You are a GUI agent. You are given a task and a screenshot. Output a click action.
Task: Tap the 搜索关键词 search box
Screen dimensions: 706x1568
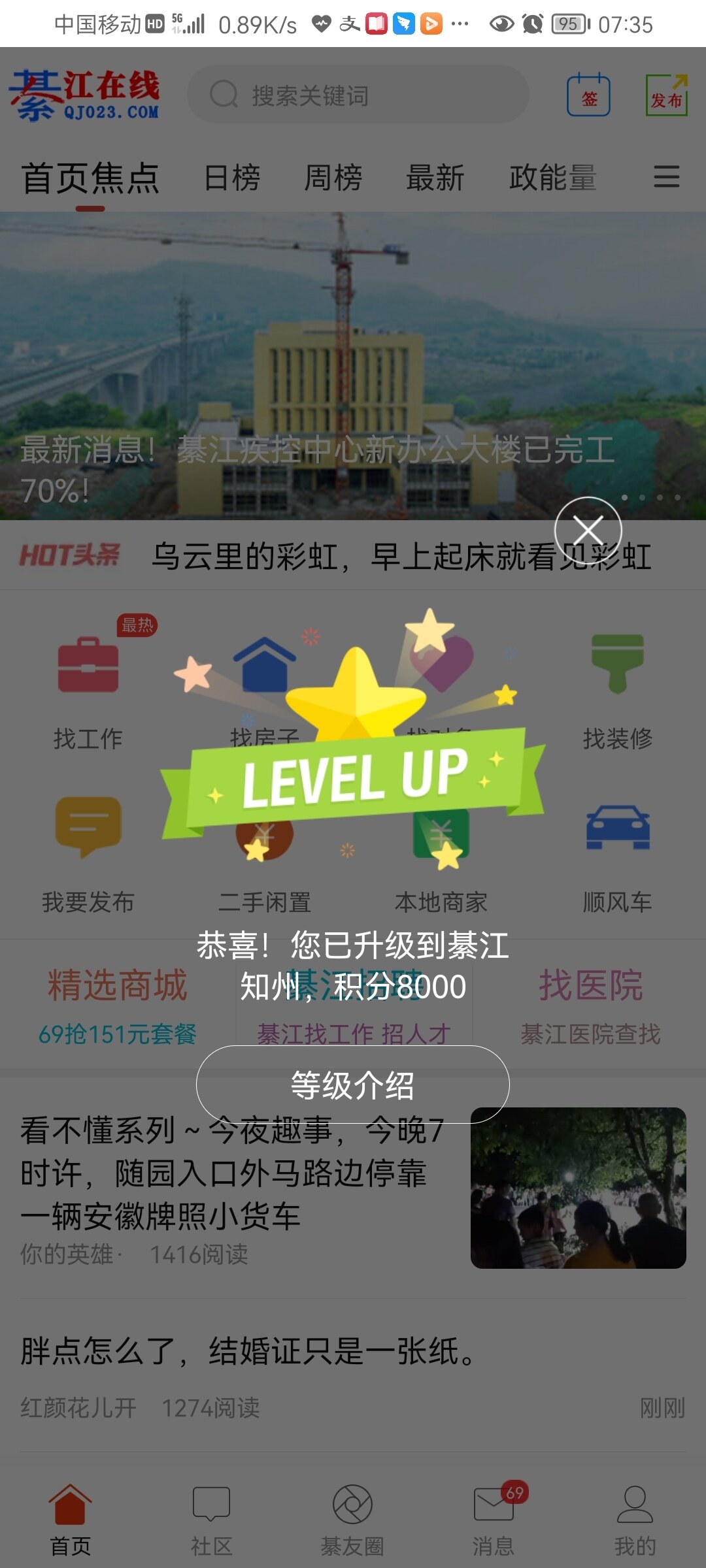click(358, 95)
